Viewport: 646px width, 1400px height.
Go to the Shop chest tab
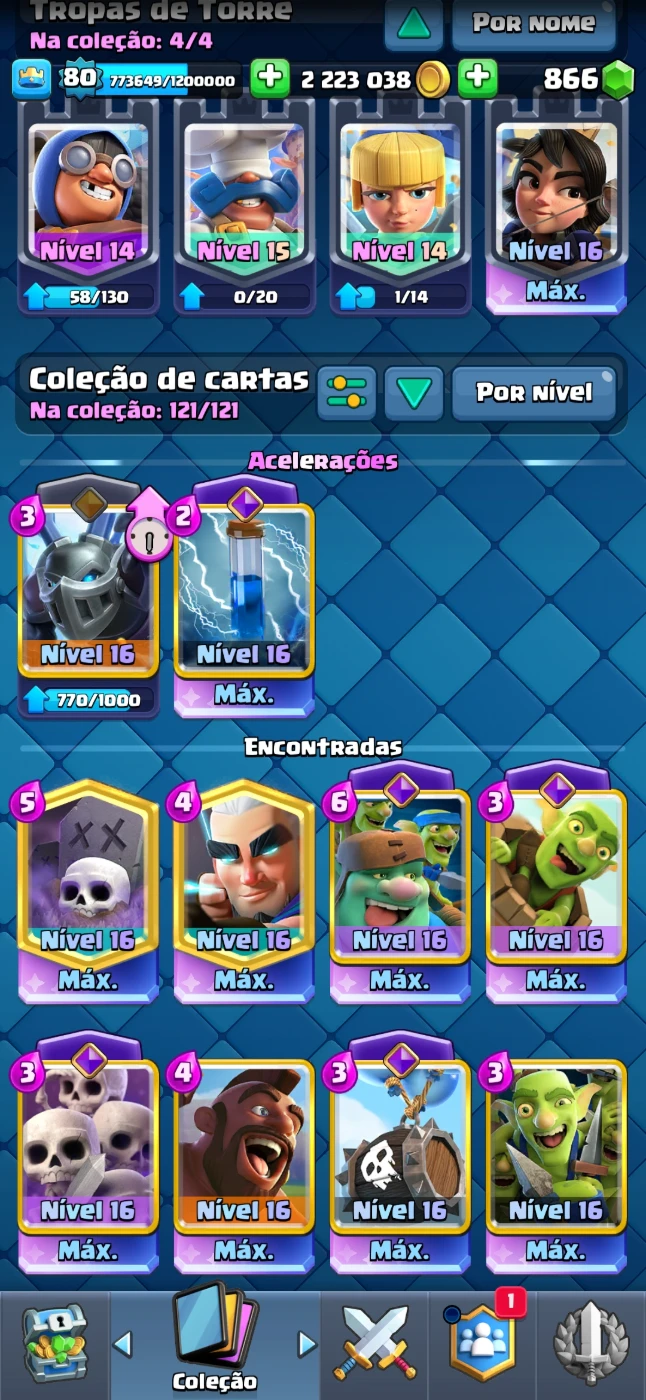56,1341
